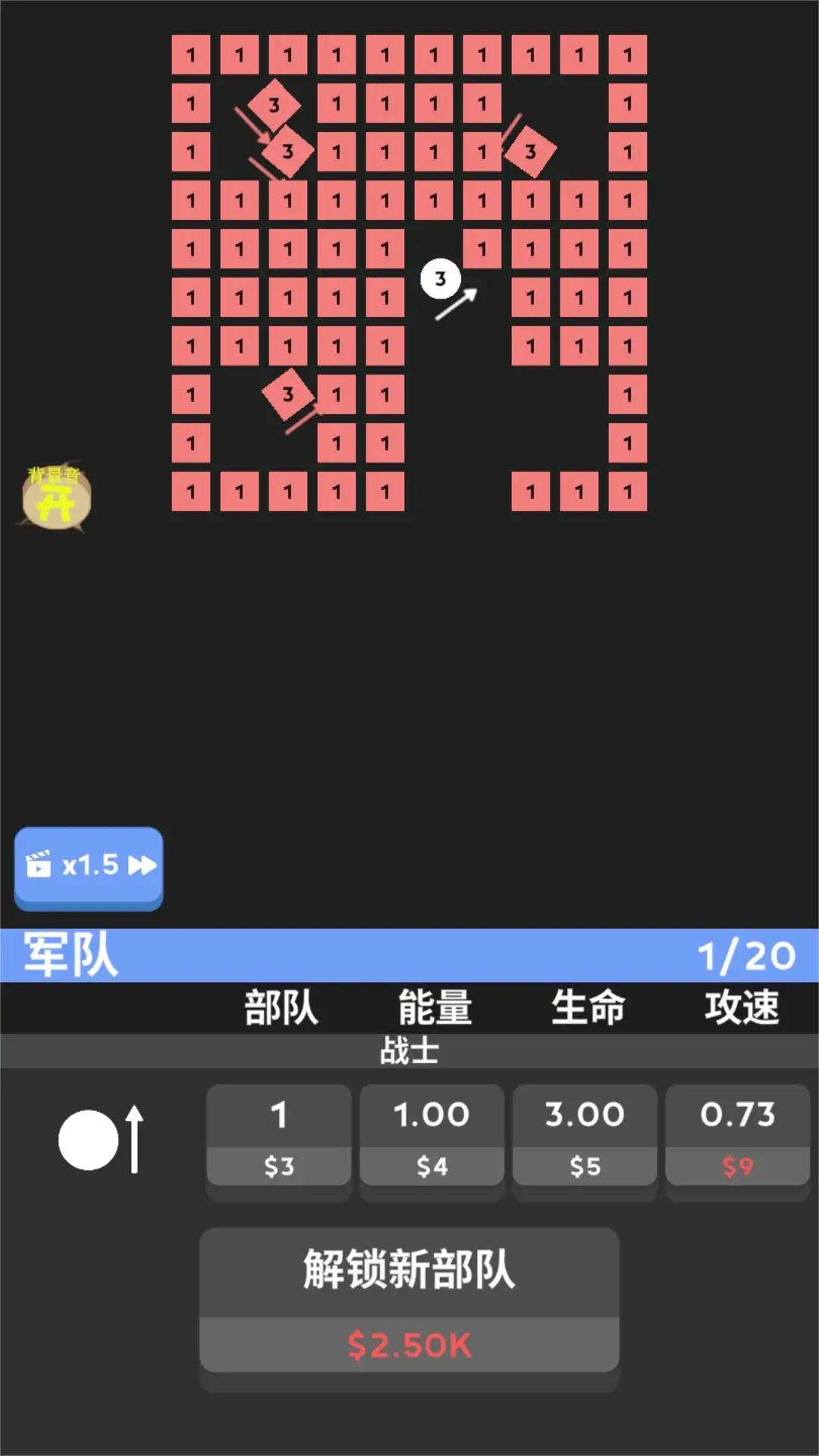Upgrade energy for $4
Screen dimensions: 819x1456
(431, 1137)
